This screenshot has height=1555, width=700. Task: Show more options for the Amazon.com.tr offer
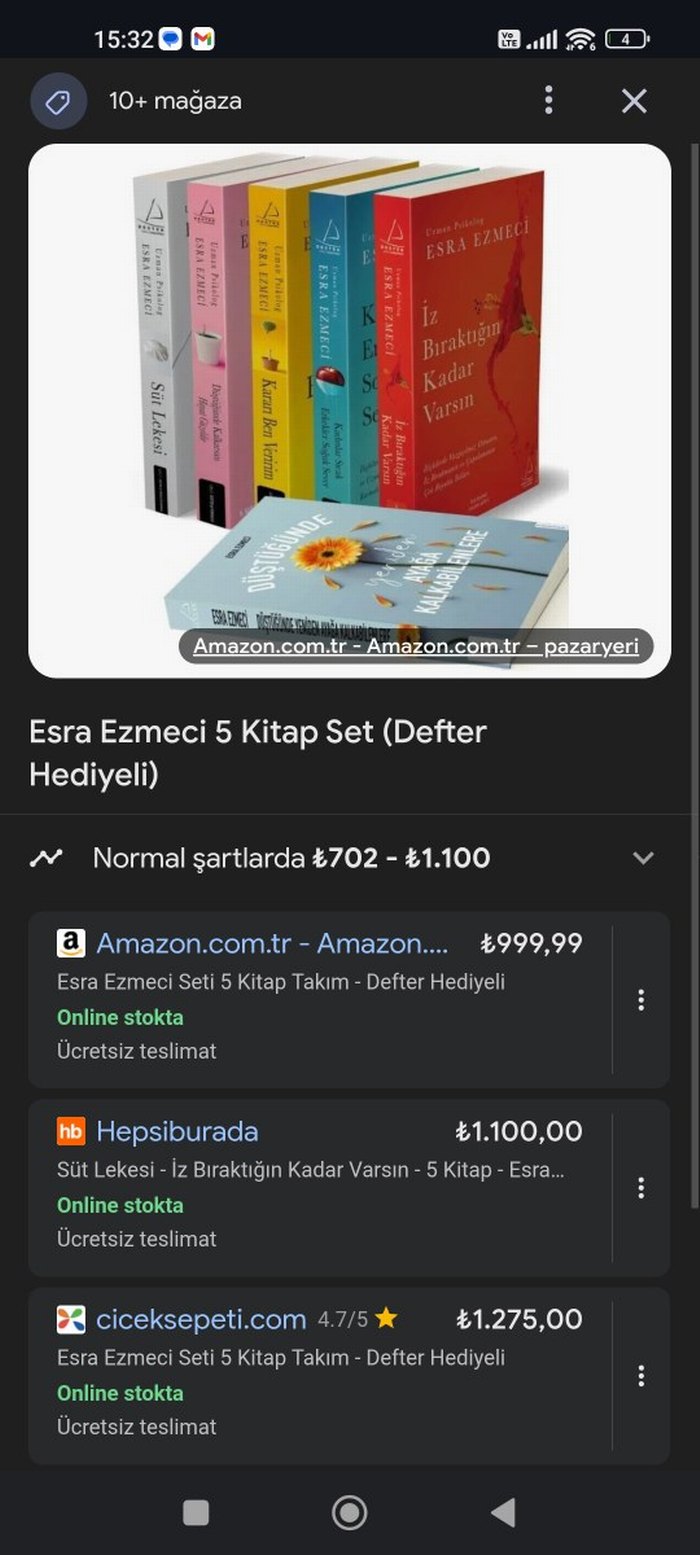point(641,1000)
